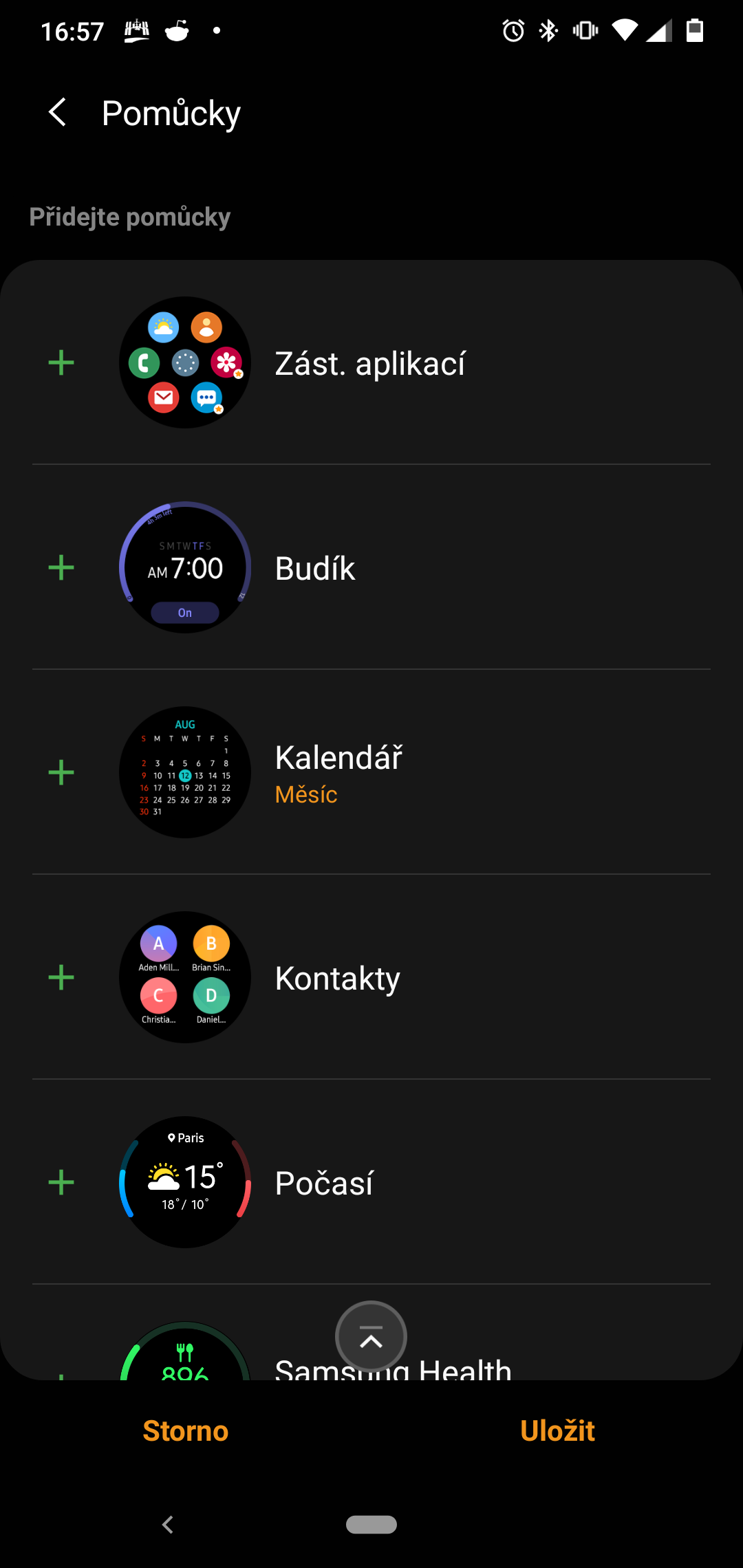
Task: Tap the system back navigation button
Action: 168,1525
